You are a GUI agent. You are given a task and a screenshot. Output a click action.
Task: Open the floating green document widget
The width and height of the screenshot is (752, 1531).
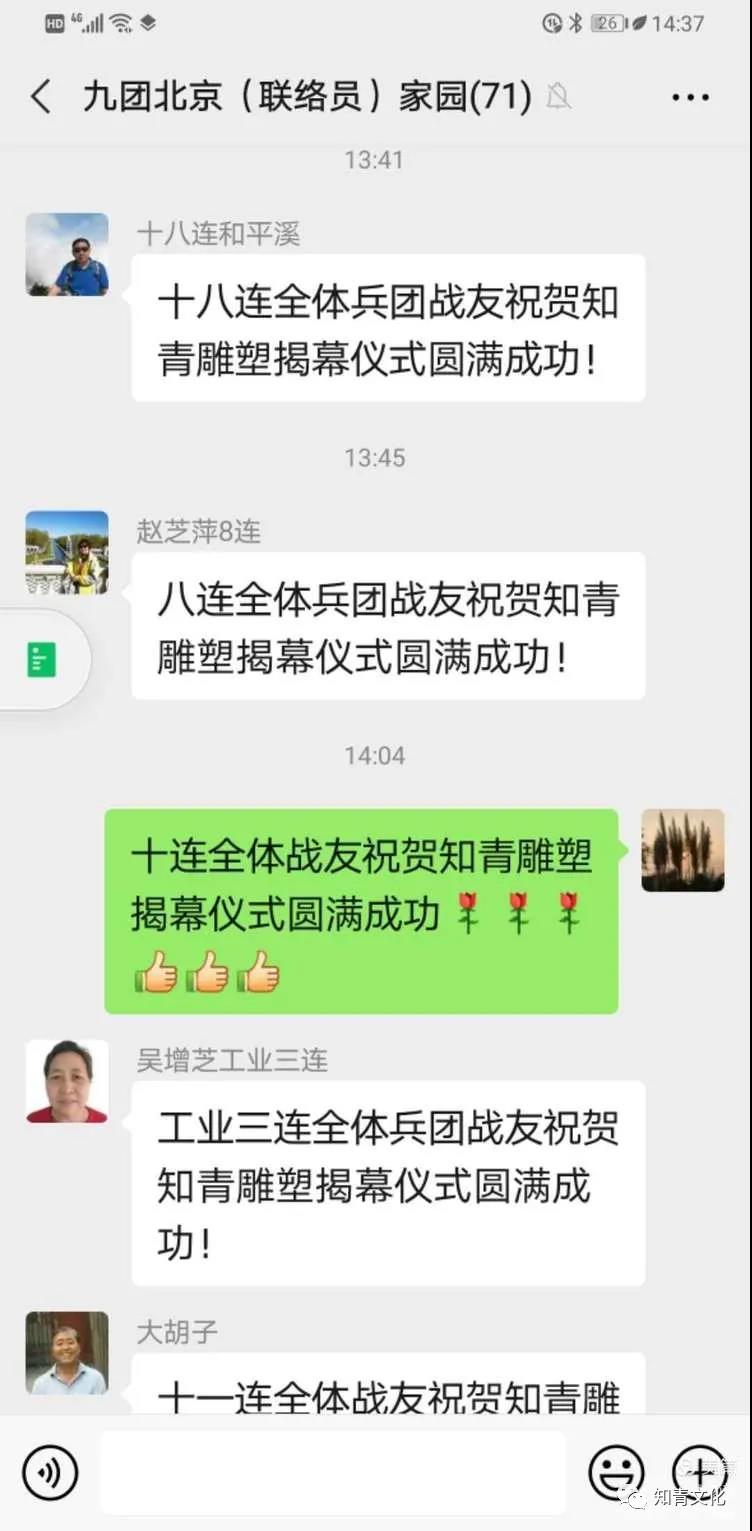coord(42,659)
